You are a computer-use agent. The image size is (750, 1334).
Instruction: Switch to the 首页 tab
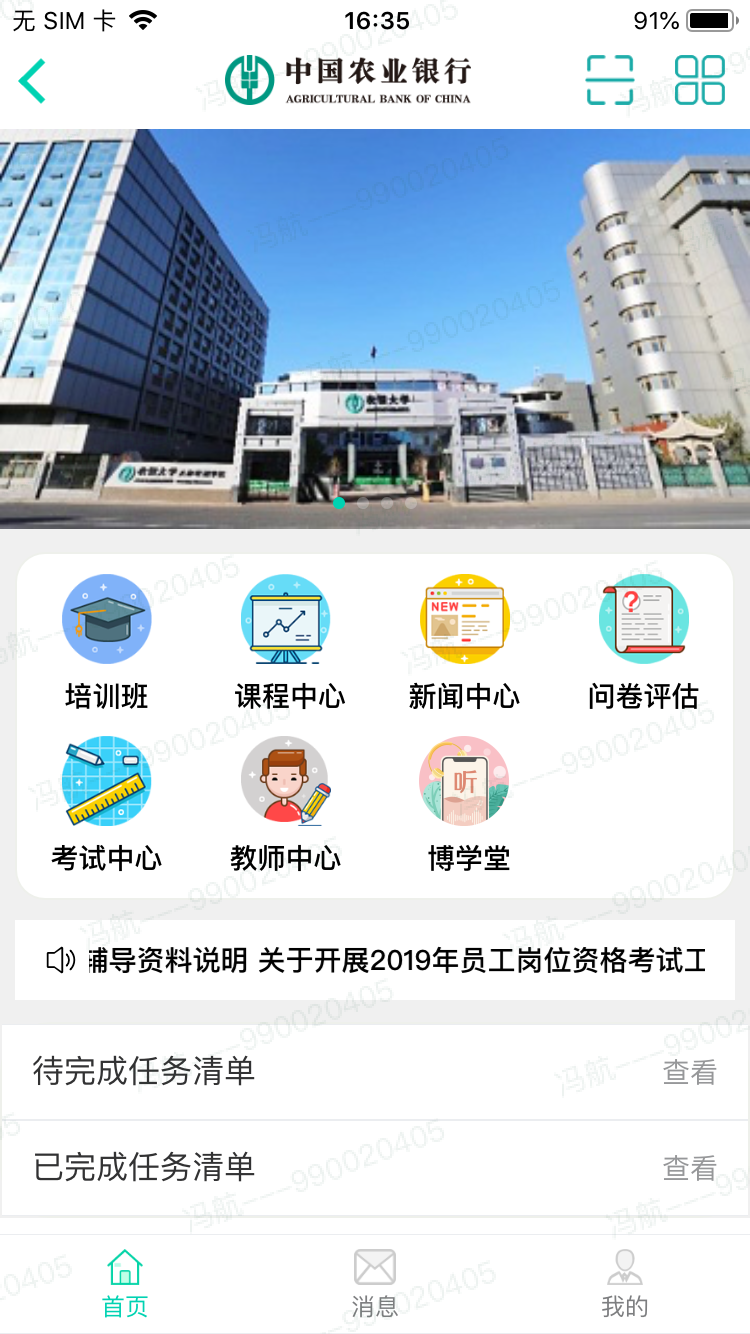[x=125, y=1283]
